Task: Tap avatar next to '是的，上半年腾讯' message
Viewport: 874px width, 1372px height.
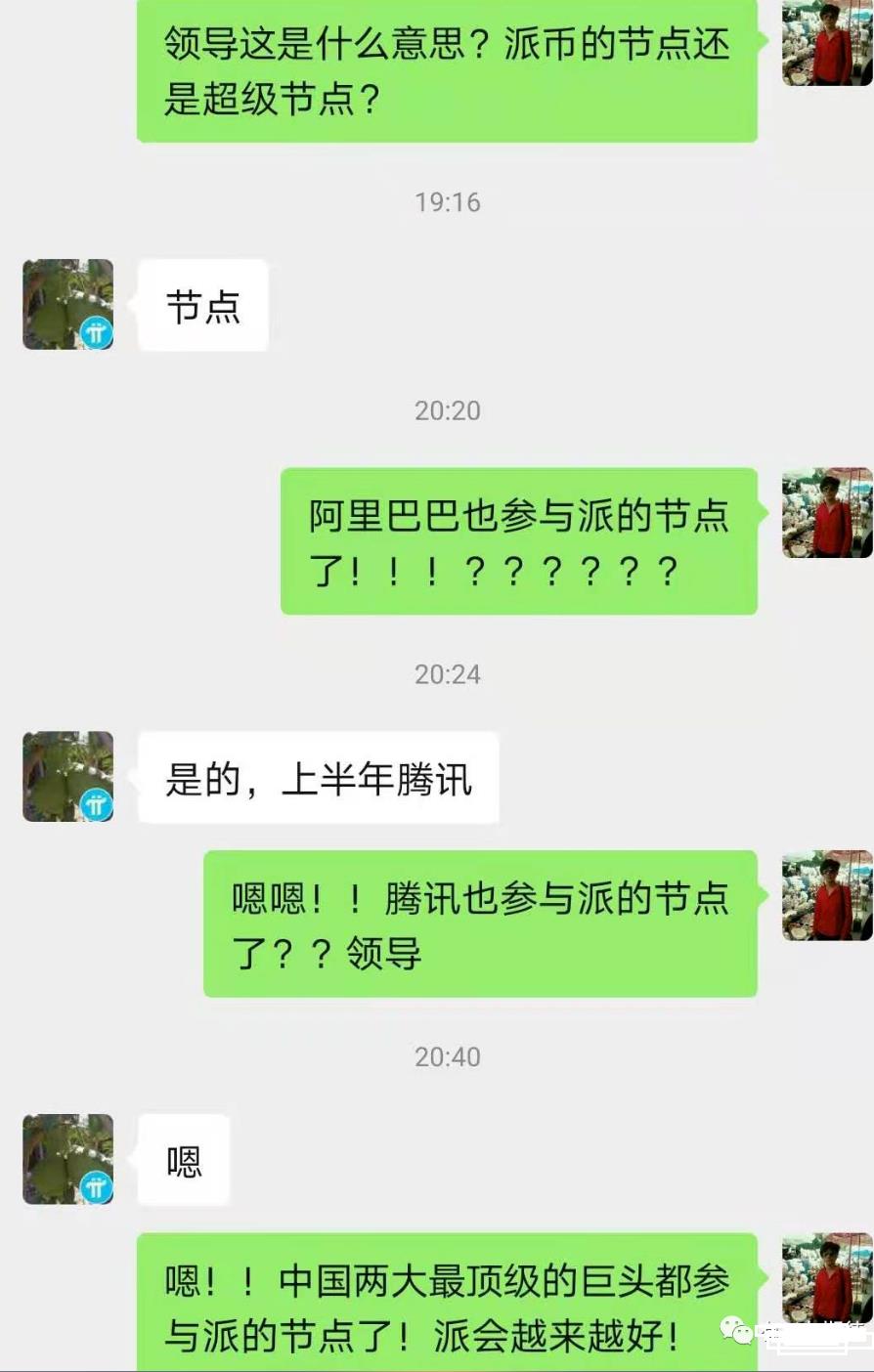Action: coord(67,776)
